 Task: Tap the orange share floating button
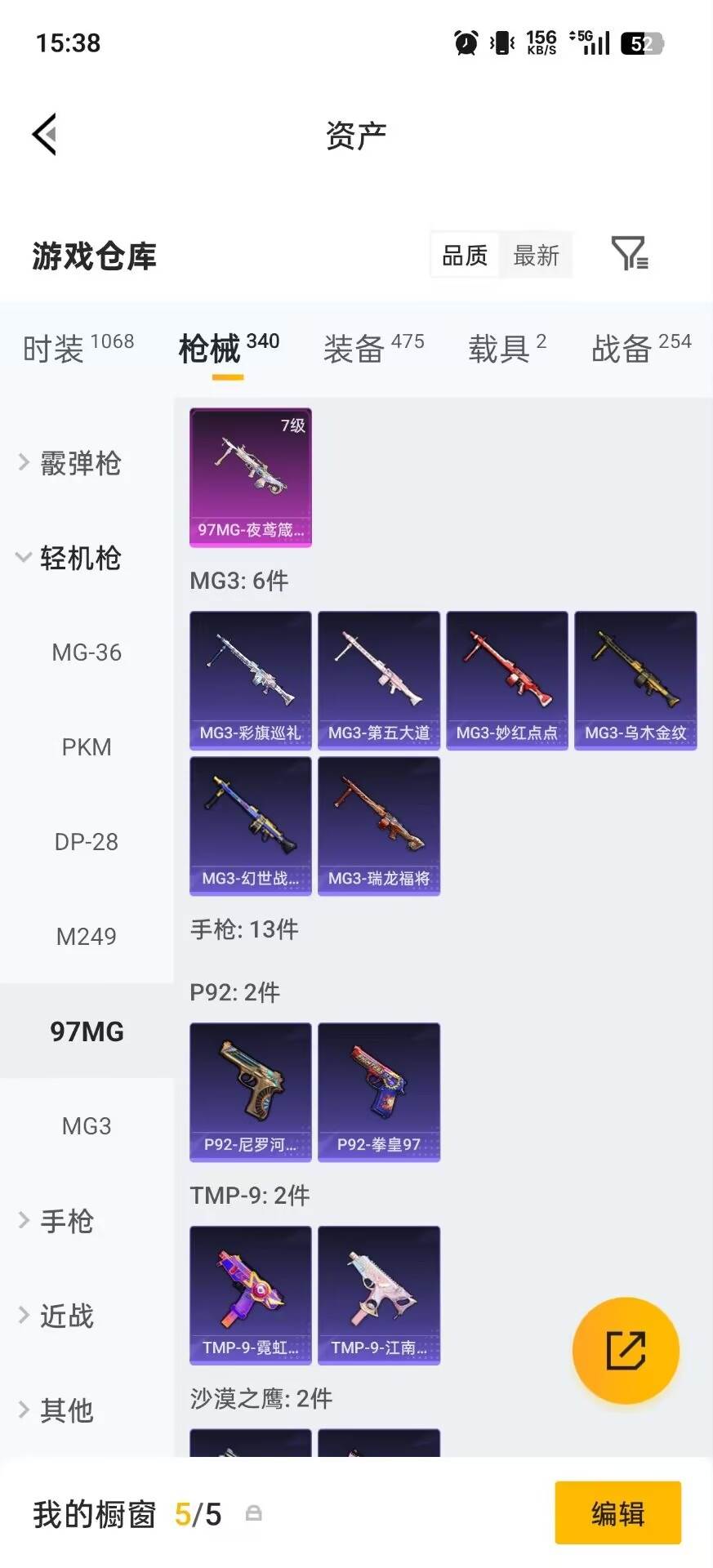pyautogui.click(x=626, y=1350)
